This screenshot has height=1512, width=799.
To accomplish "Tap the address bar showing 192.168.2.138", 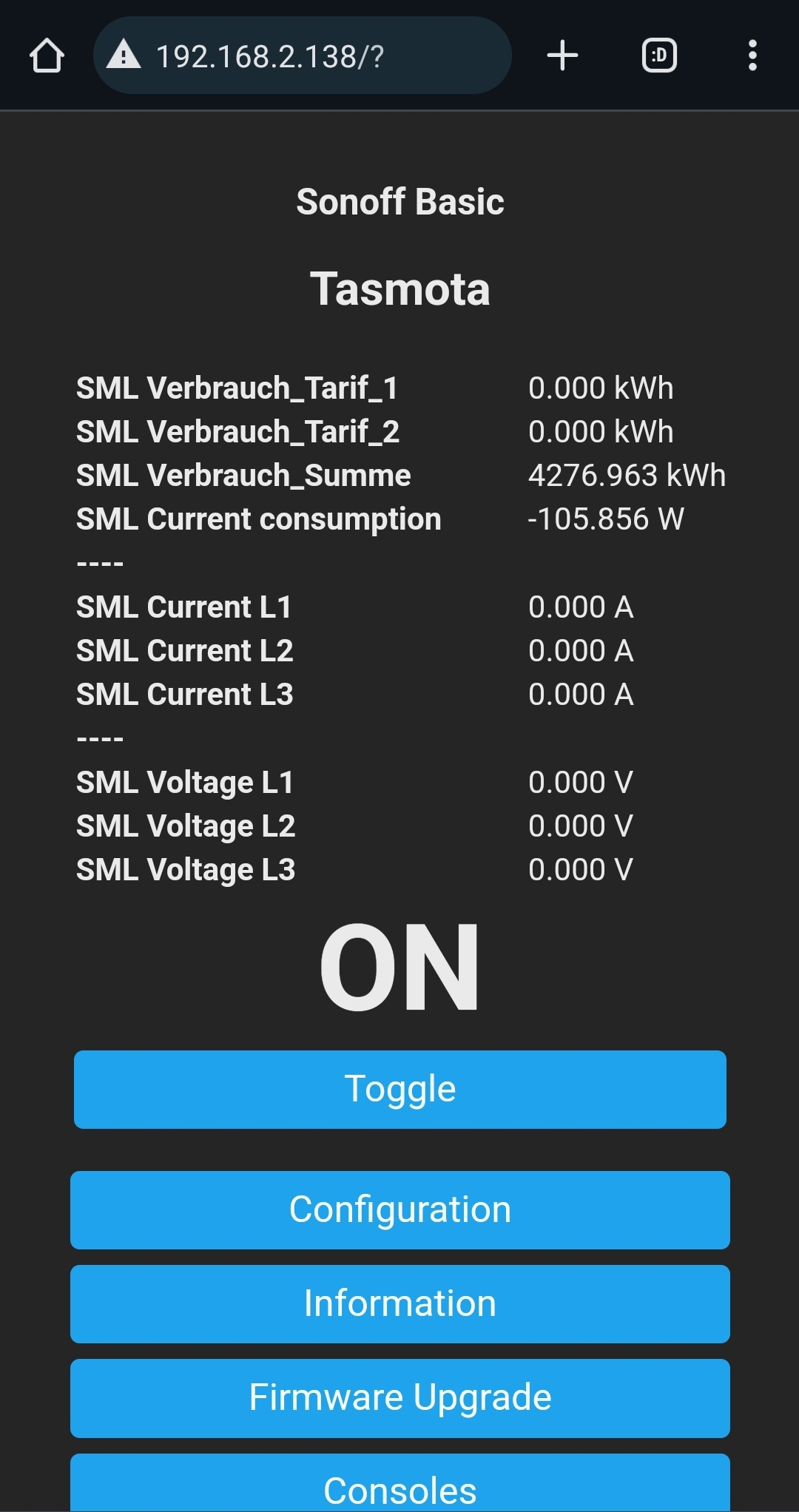I will [x=302, y=55].
